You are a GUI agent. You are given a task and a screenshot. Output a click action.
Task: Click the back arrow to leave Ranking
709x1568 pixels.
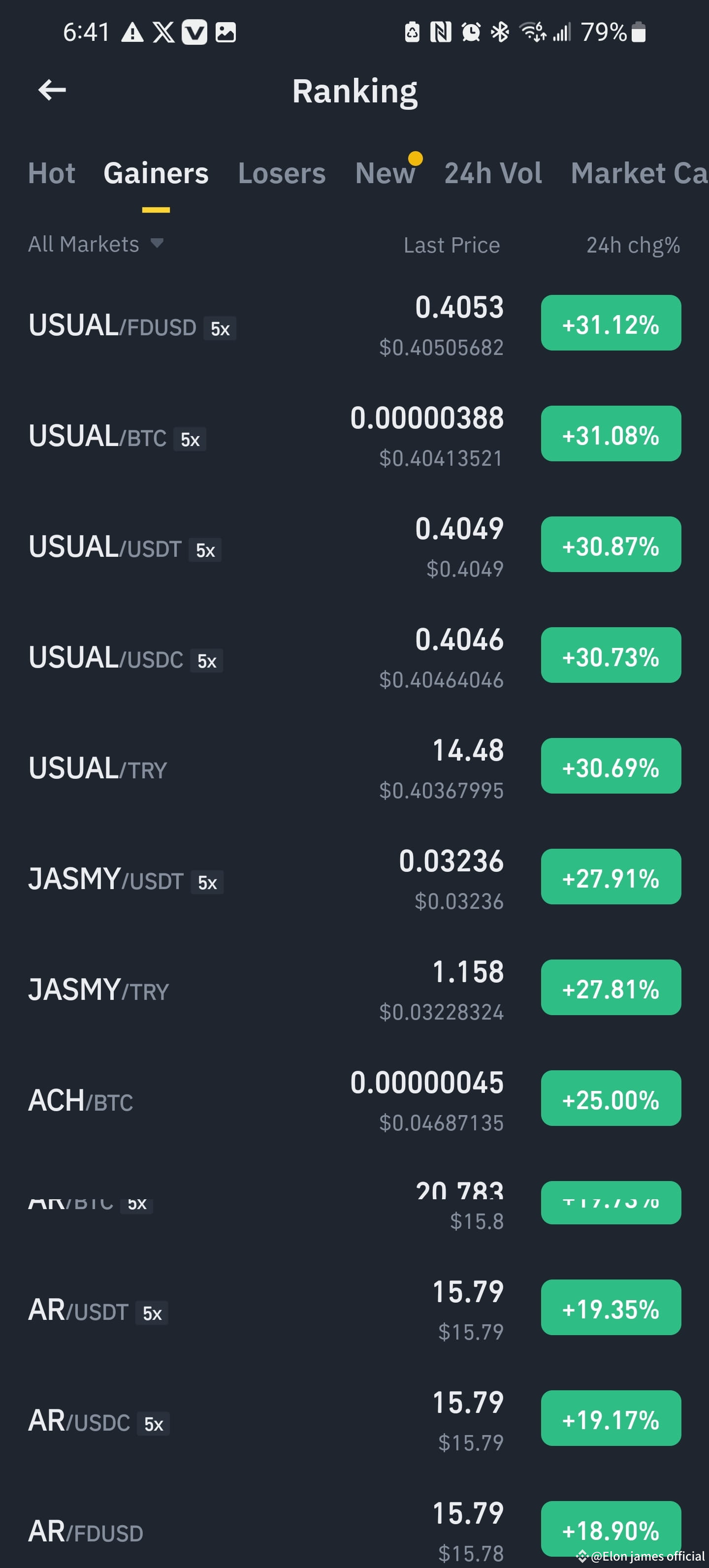click(x=51, y=90)
